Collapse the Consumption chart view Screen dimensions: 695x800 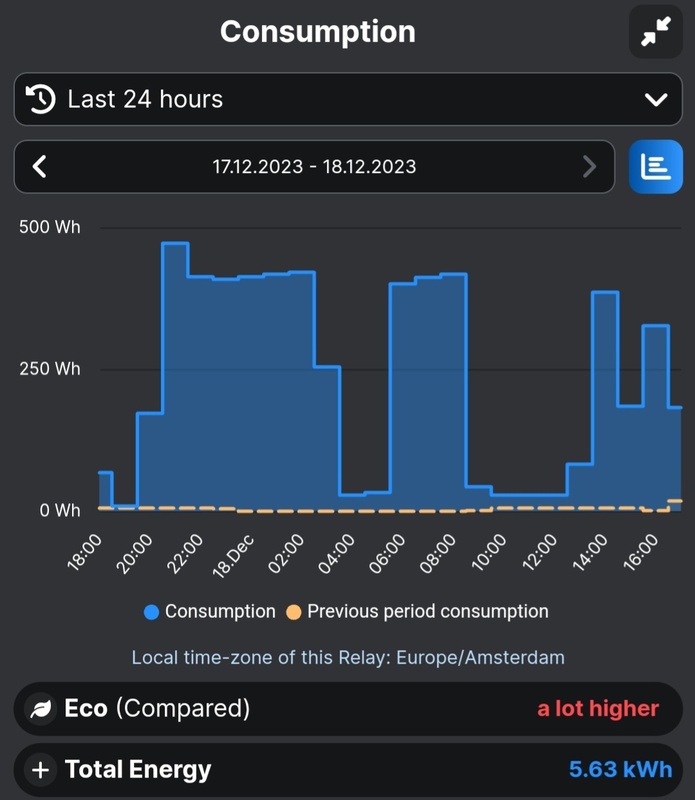(656, 33)
